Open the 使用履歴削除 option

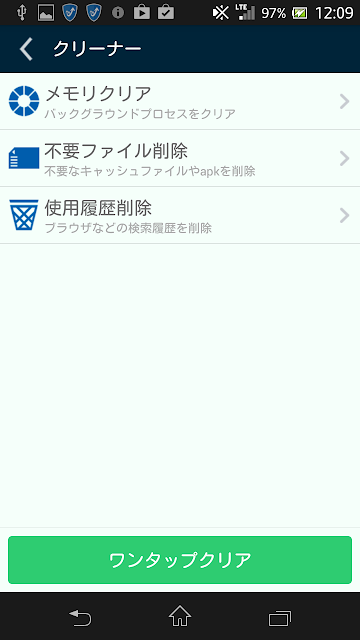[180, 216]
